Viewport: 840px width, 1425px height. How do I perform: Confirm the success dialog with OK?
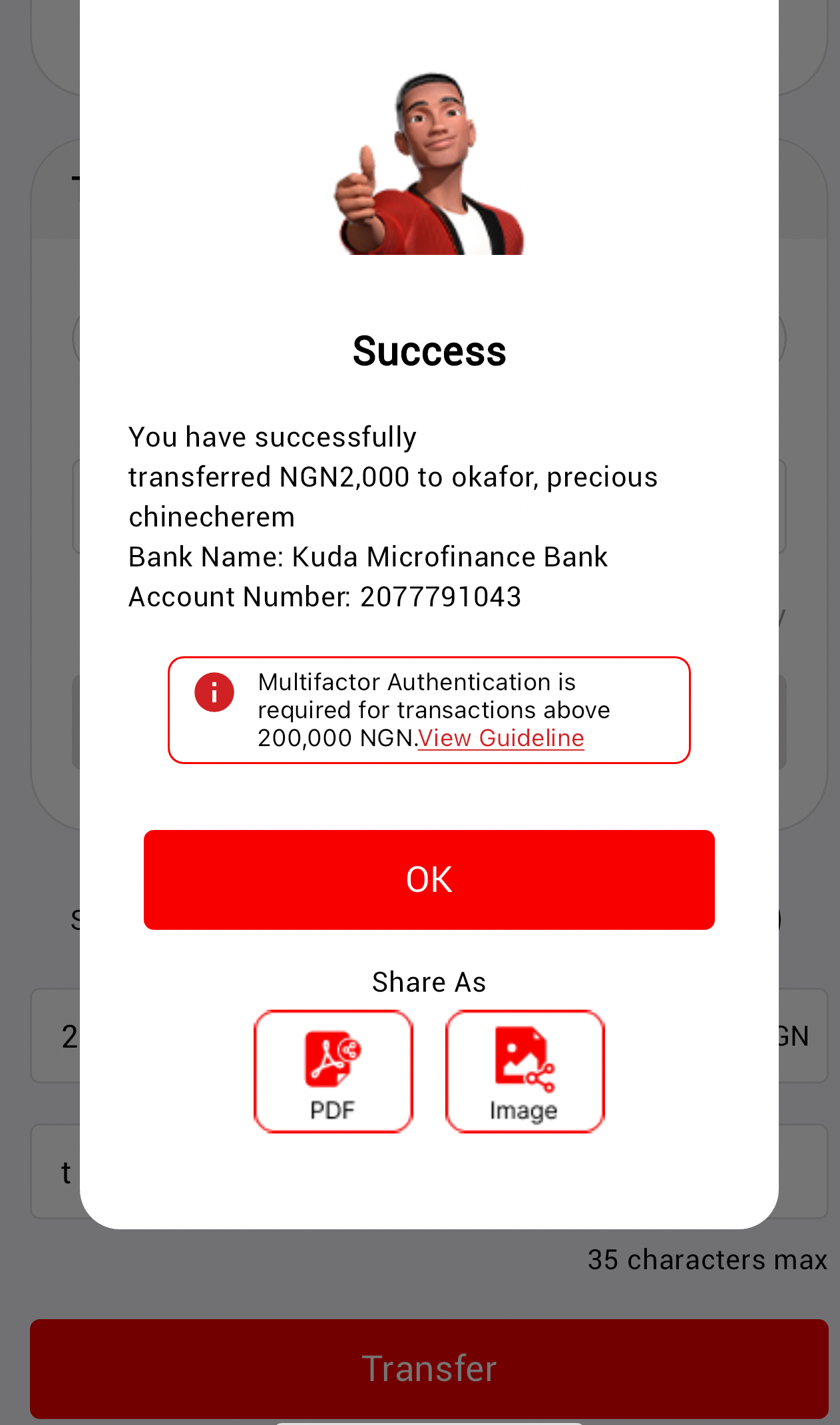(x=429, y=879)
